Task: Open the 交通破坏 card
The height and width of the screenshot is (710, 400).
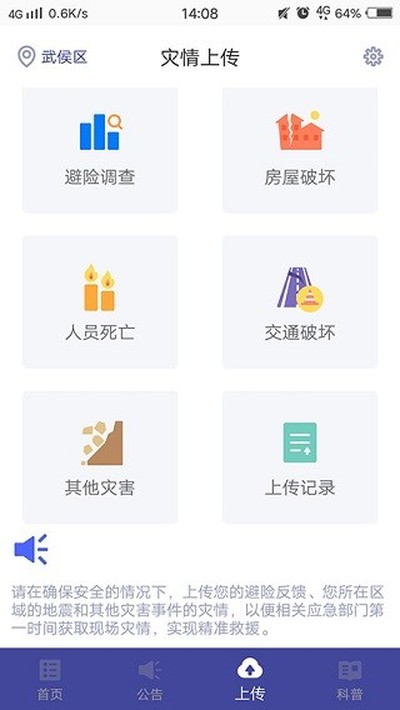Action: tap(300, 302)
